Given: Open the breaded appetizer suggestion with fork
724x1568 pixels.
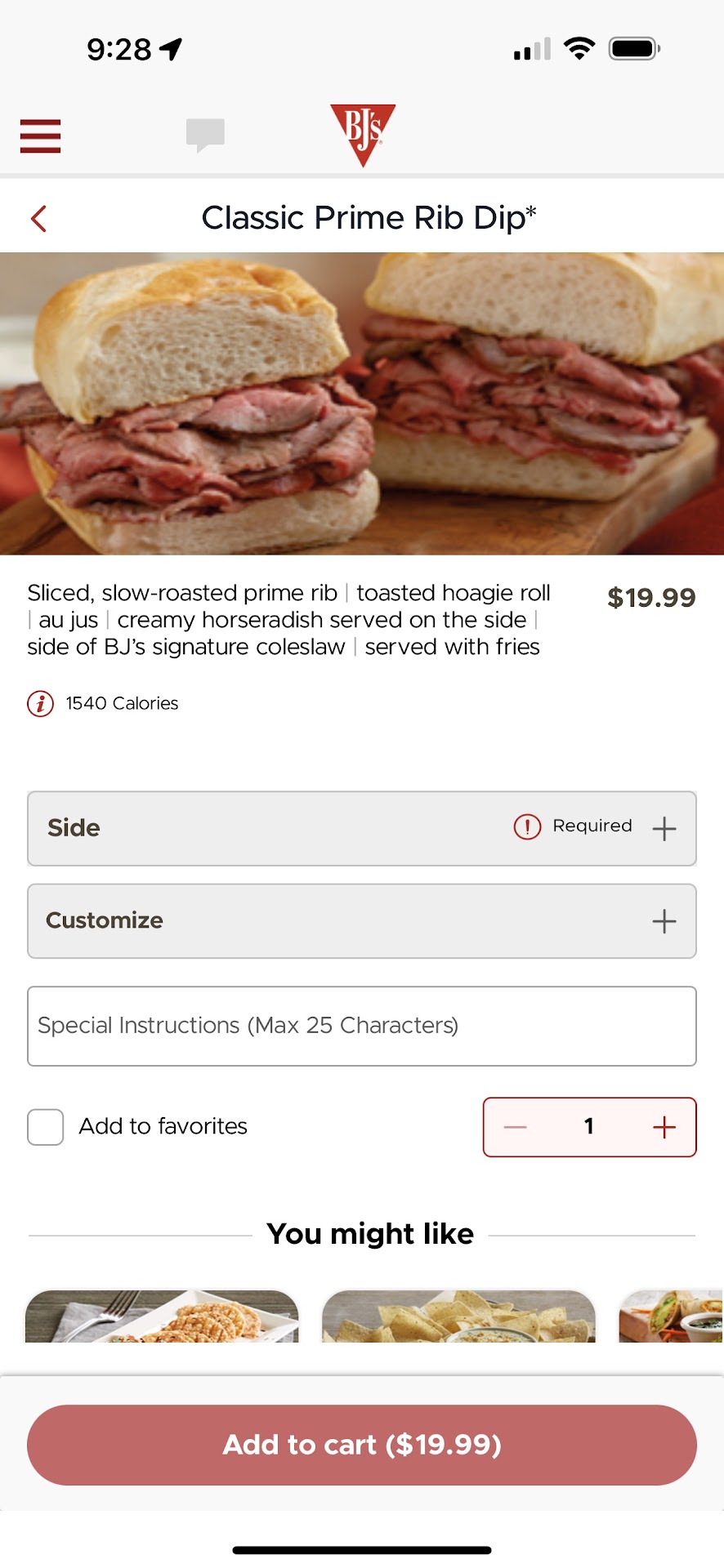Looking at the screenshot, I should [x=162, y=1316].
